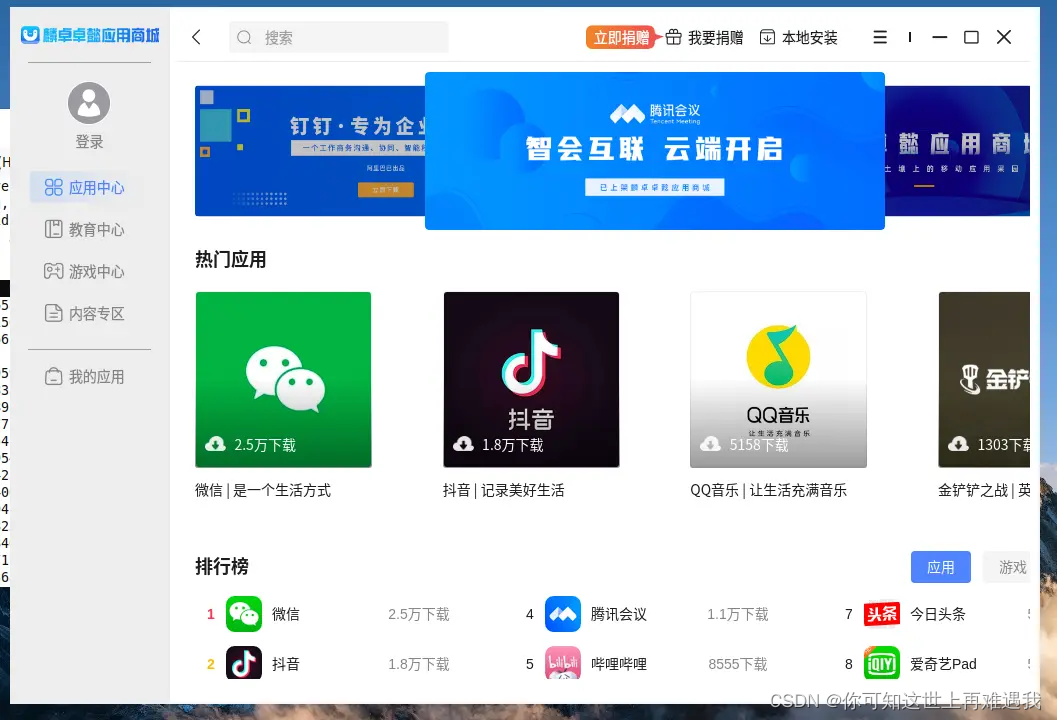Open the hamburger menu icon

point(880,37)
